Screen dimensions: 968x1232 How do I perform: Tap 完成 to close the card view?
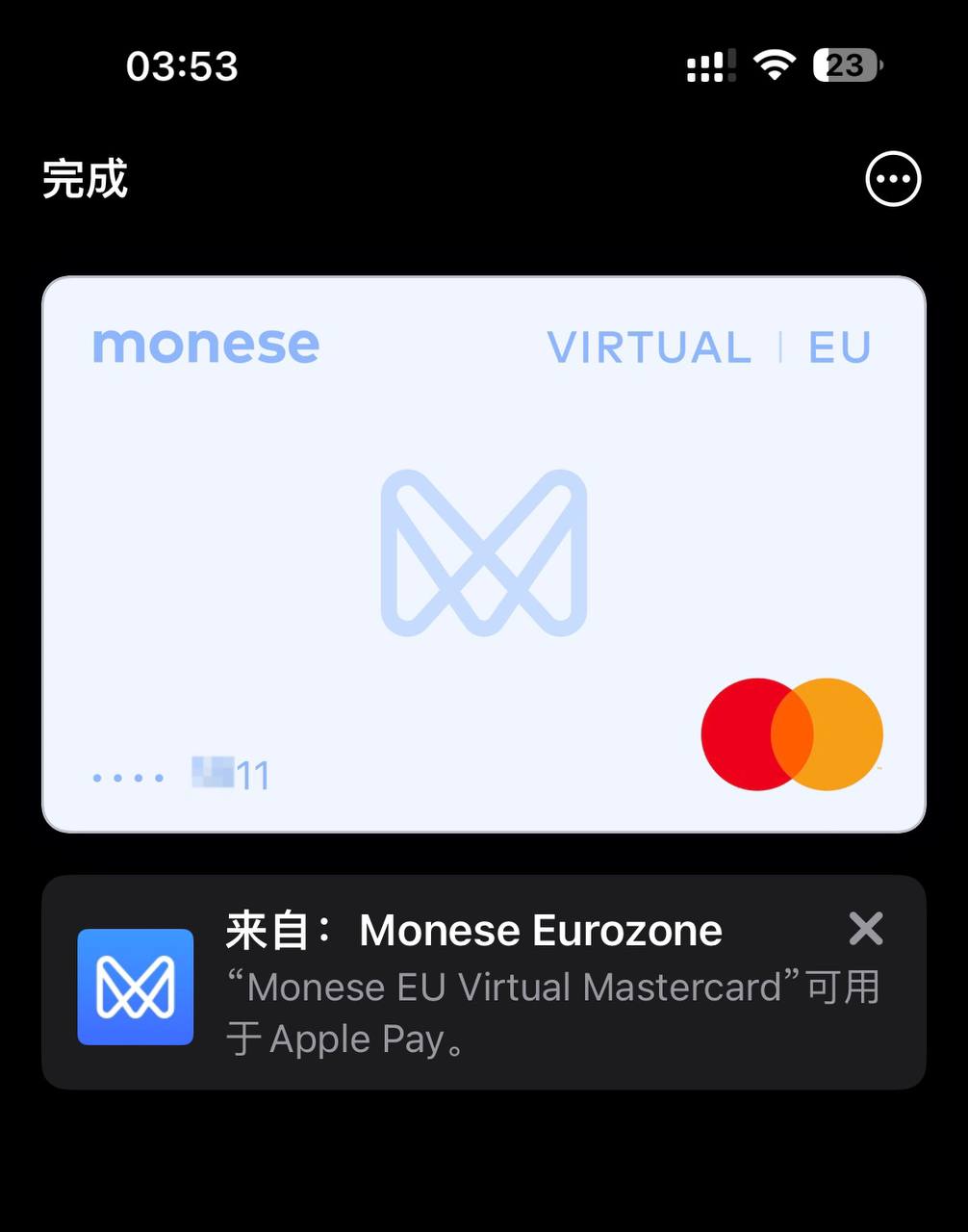click(85, 180)
